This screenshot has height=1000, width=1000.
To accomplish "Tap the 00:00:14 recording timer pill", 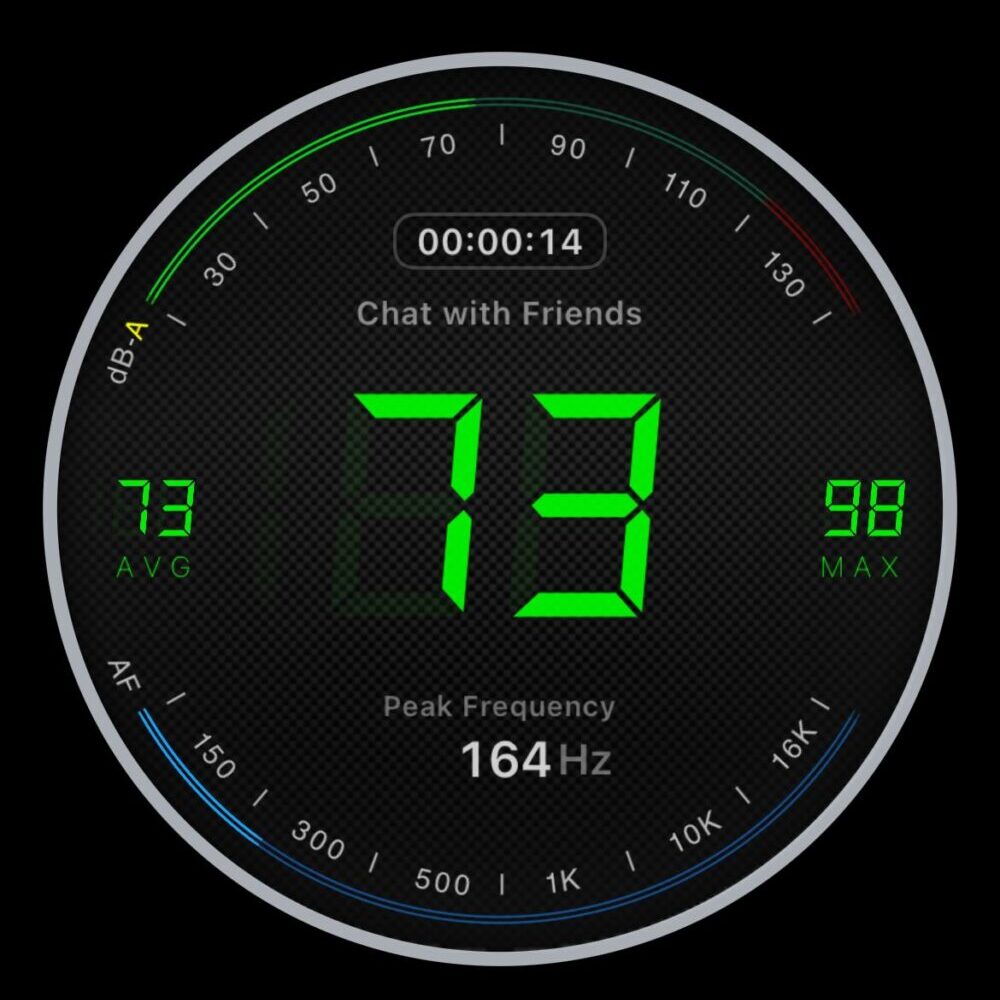I will pos(500,242).
